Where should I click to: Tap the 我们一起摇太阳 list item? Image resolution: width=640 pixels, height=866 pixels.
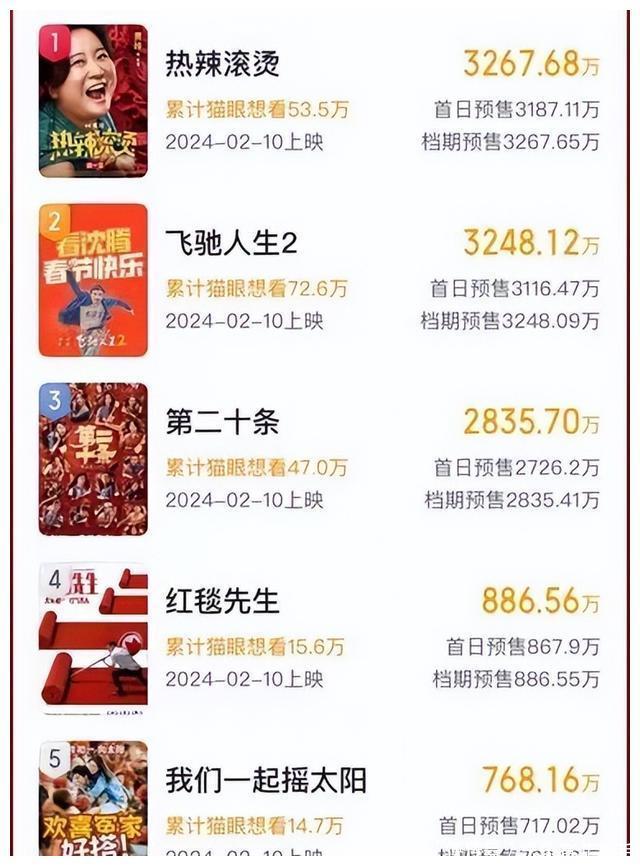(x=266, y=780)
